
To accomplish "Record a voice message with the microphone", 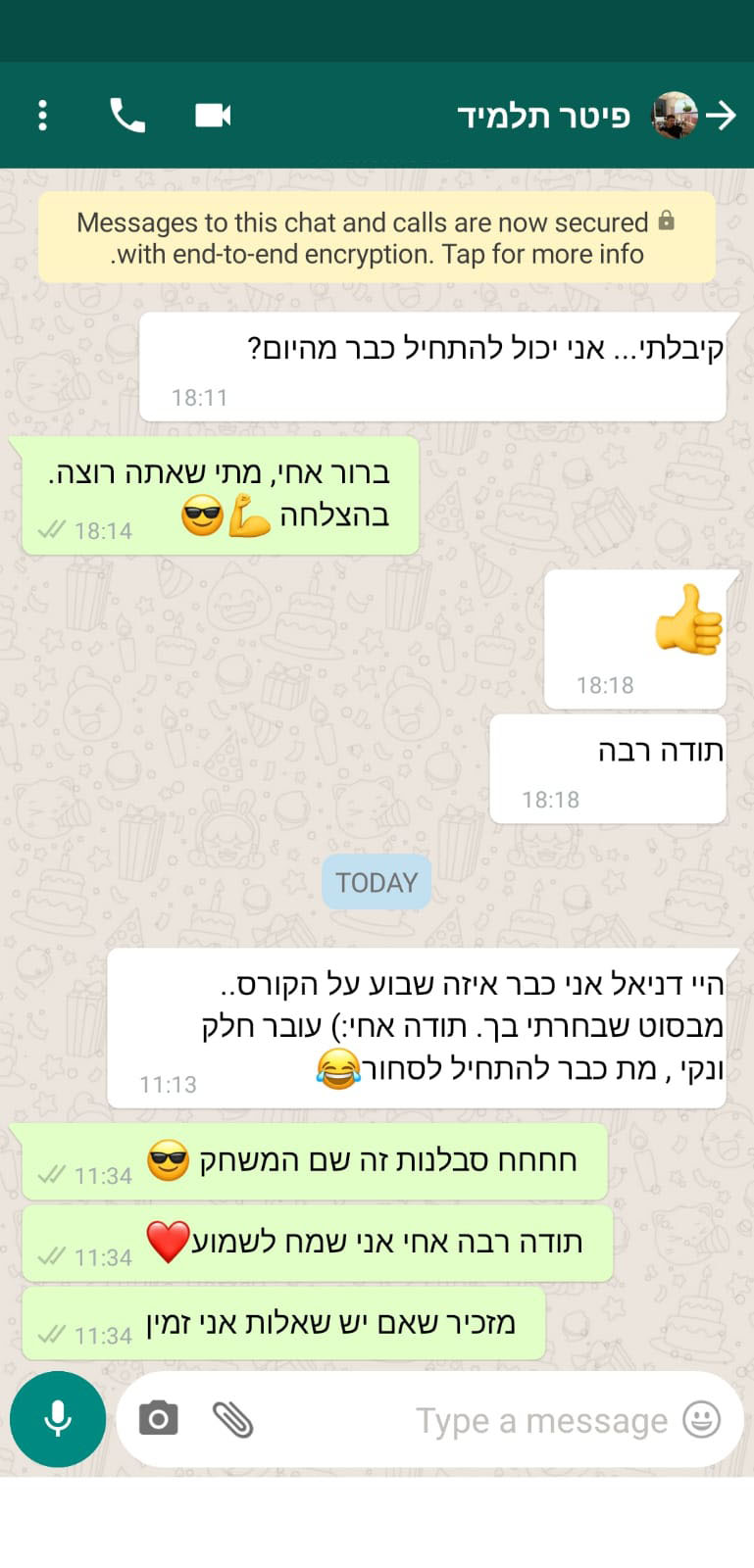I will click(x=58, y=1418).
